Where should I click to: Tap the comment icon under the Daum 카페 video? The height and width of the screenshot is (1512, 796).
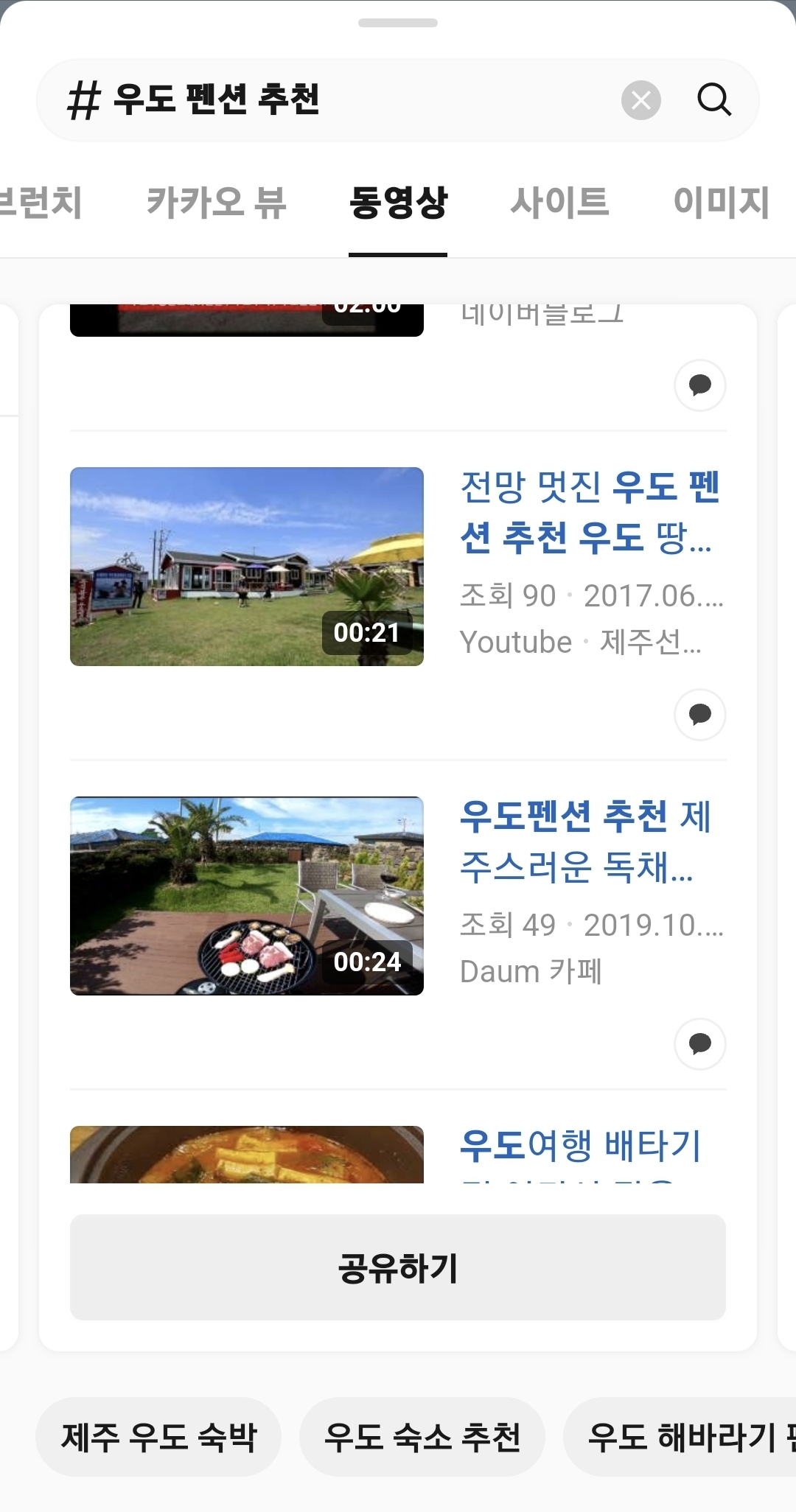tap(699, 1043)
